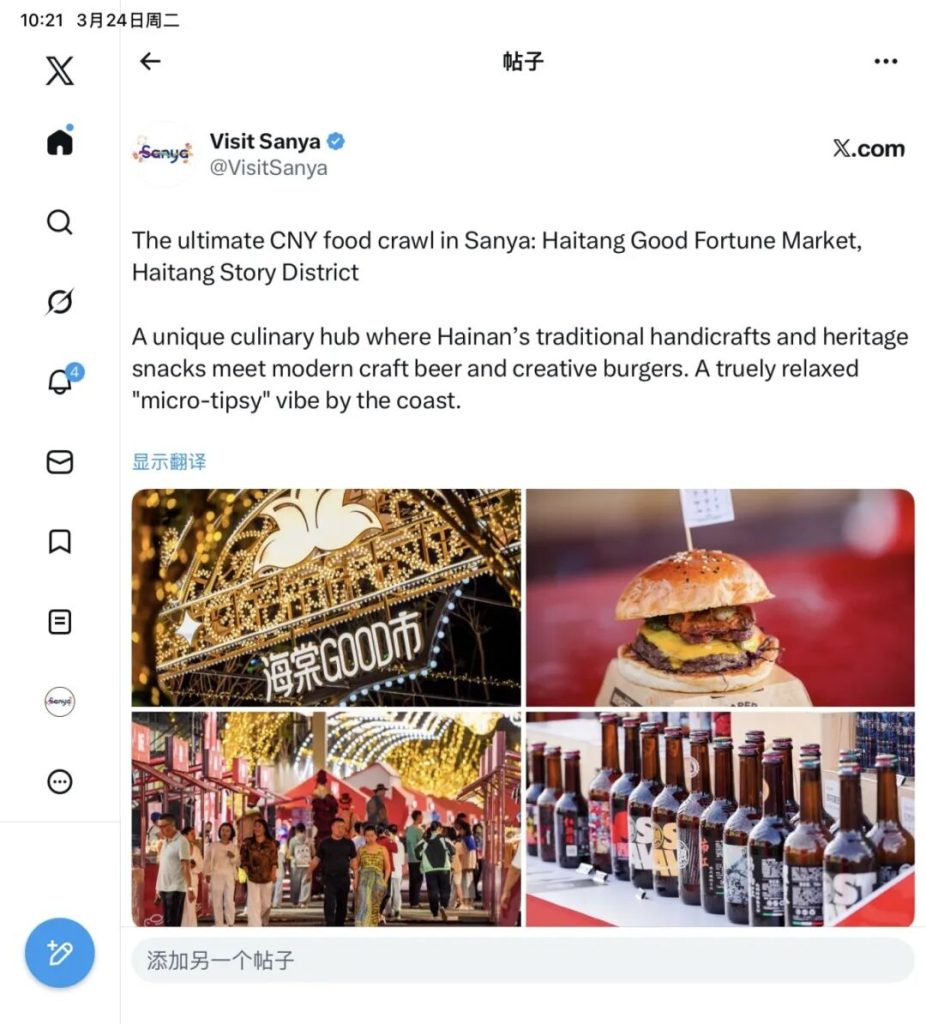This screenshot has height=1024, width=926.
Task: Compose a new post
Action: click(x=60, y=953)
